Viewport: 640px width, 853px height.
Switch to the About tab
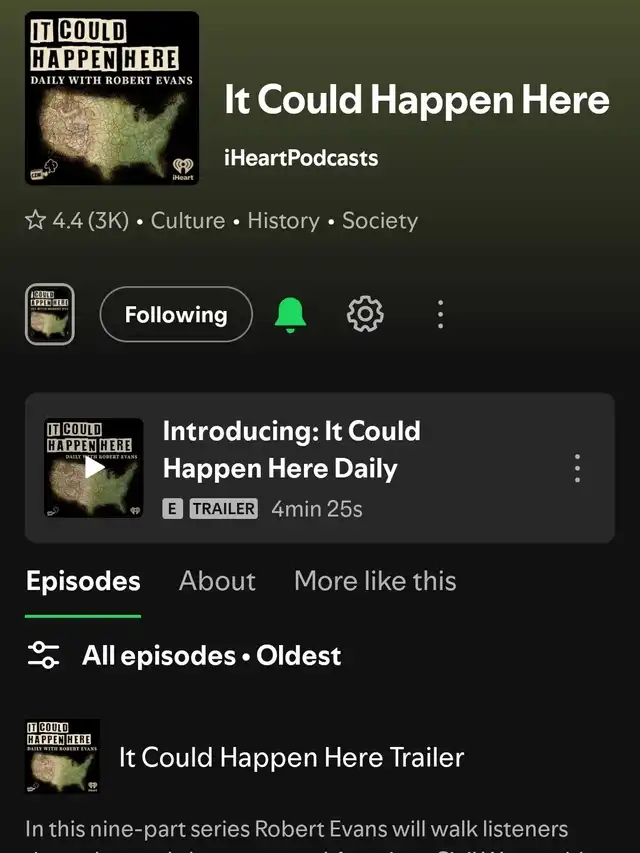click(x=217, y=581)
